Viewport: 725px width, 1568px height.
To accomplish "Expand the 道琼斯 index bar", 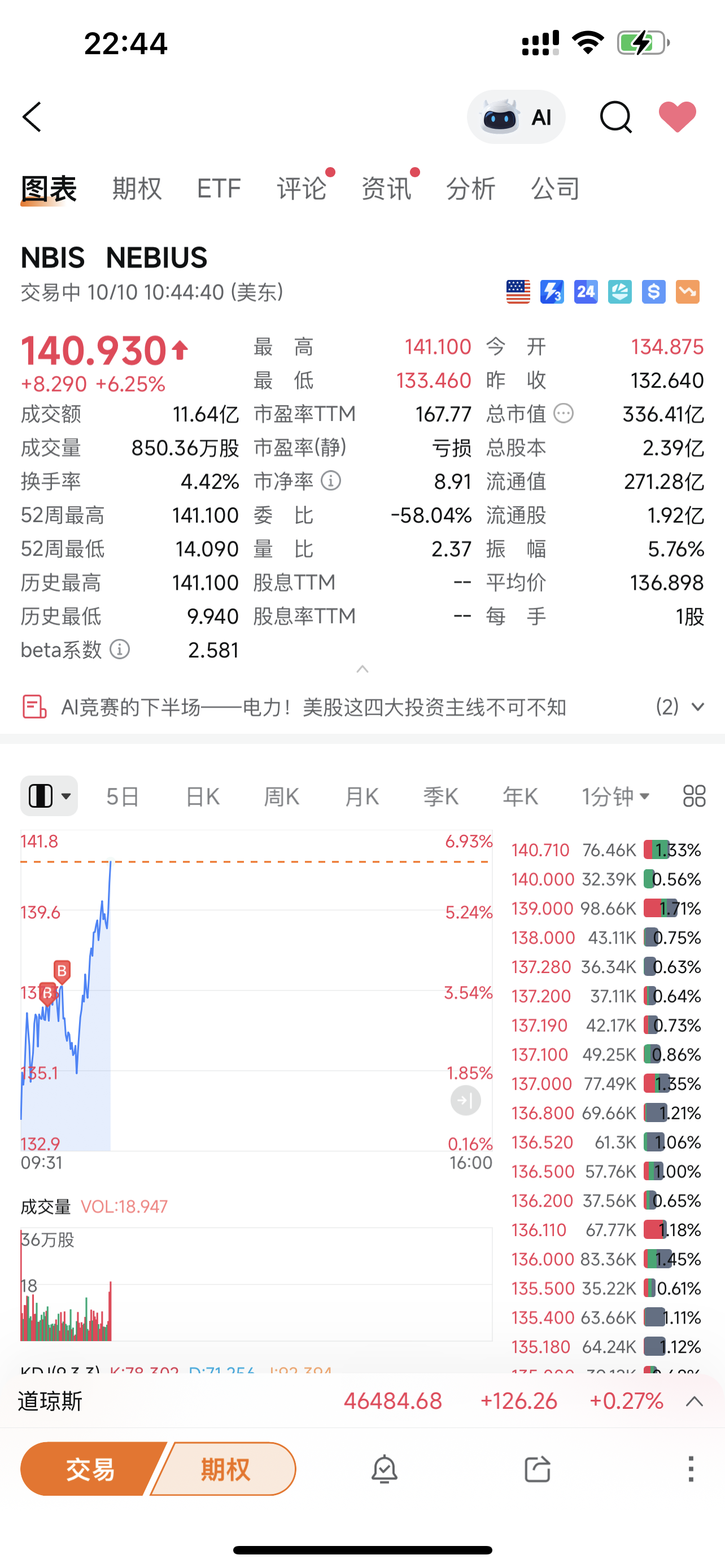I will pos(695,1402).
